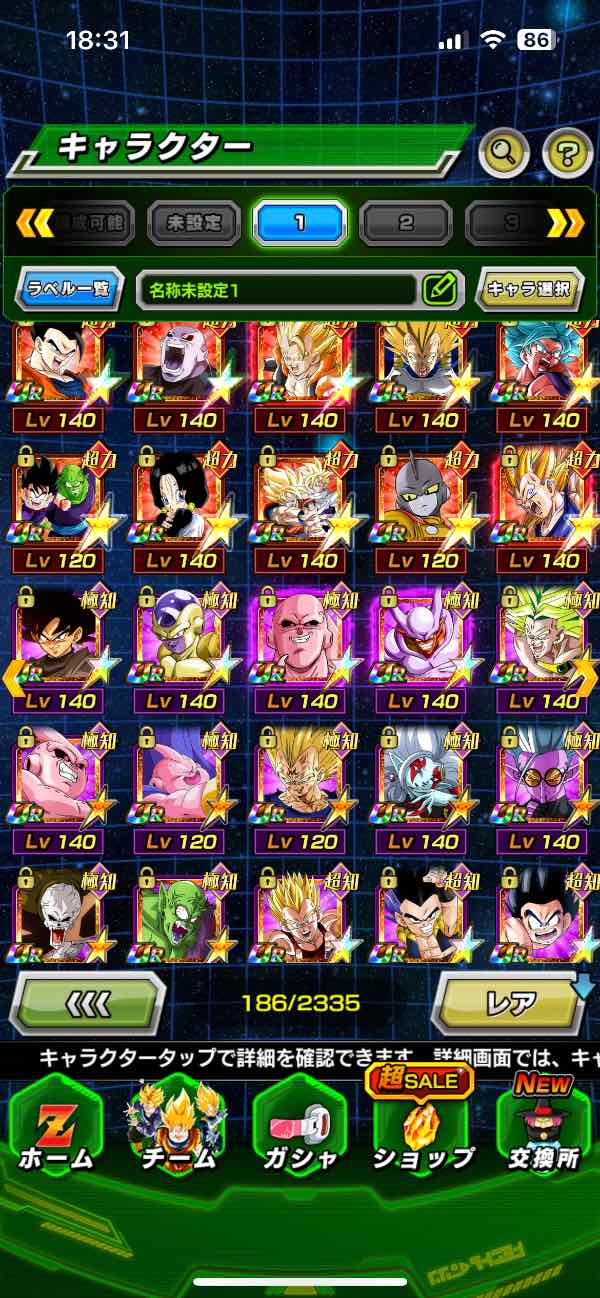Switch to label tab 2
This screenshot has width=600, height=1298.
[x=405, y=223]
